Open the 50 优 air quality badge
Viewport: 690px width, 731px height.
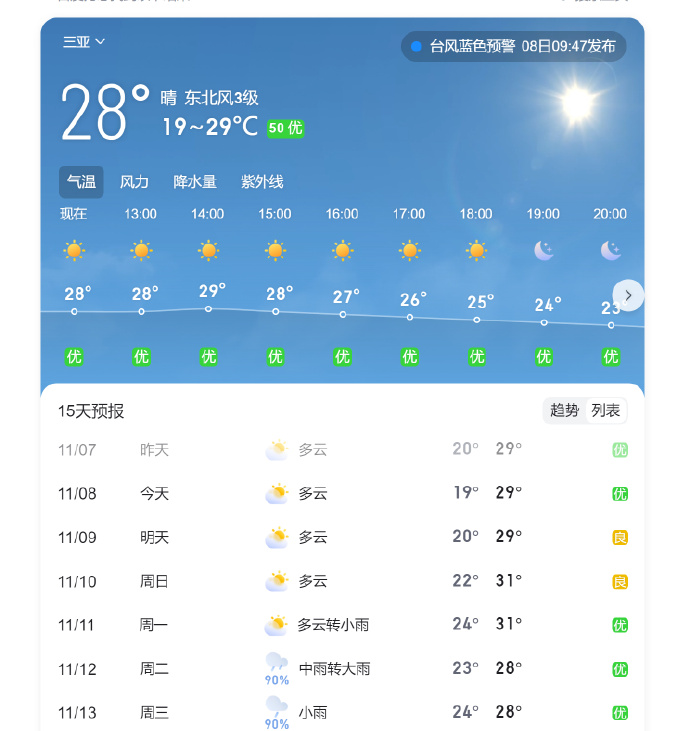(285, 128)
